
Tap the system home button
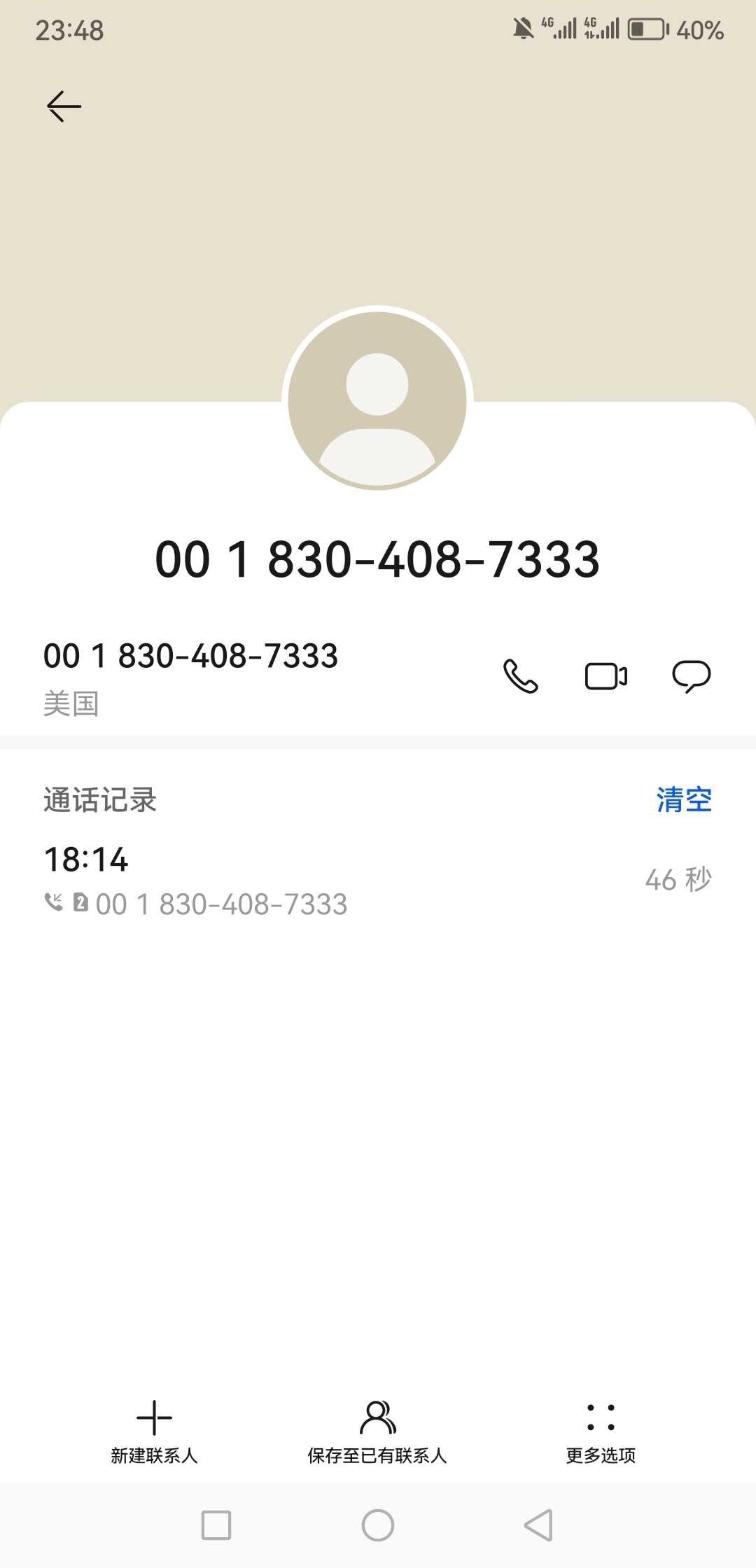pos(378,1525)
